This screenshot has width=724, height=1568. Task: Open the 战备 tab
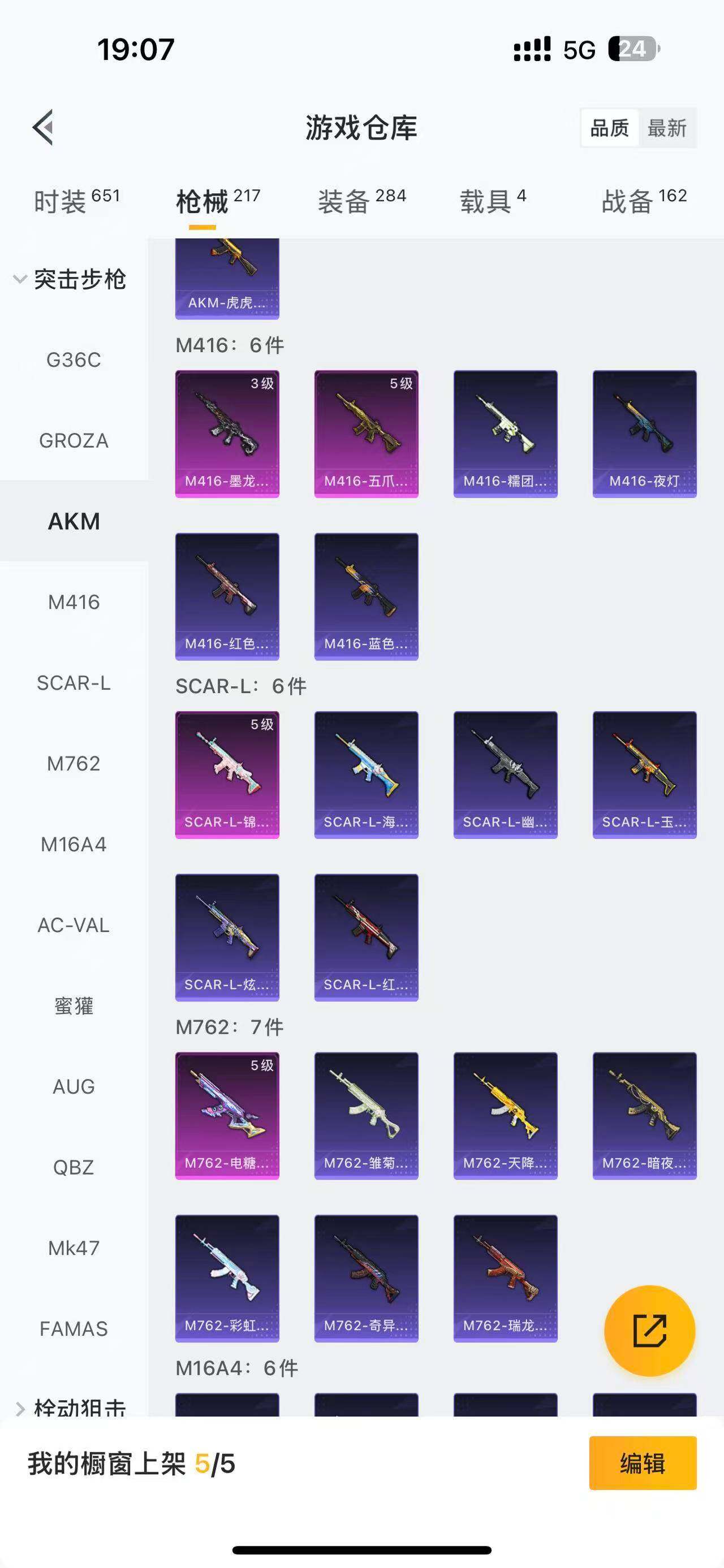tap(644, 201)
